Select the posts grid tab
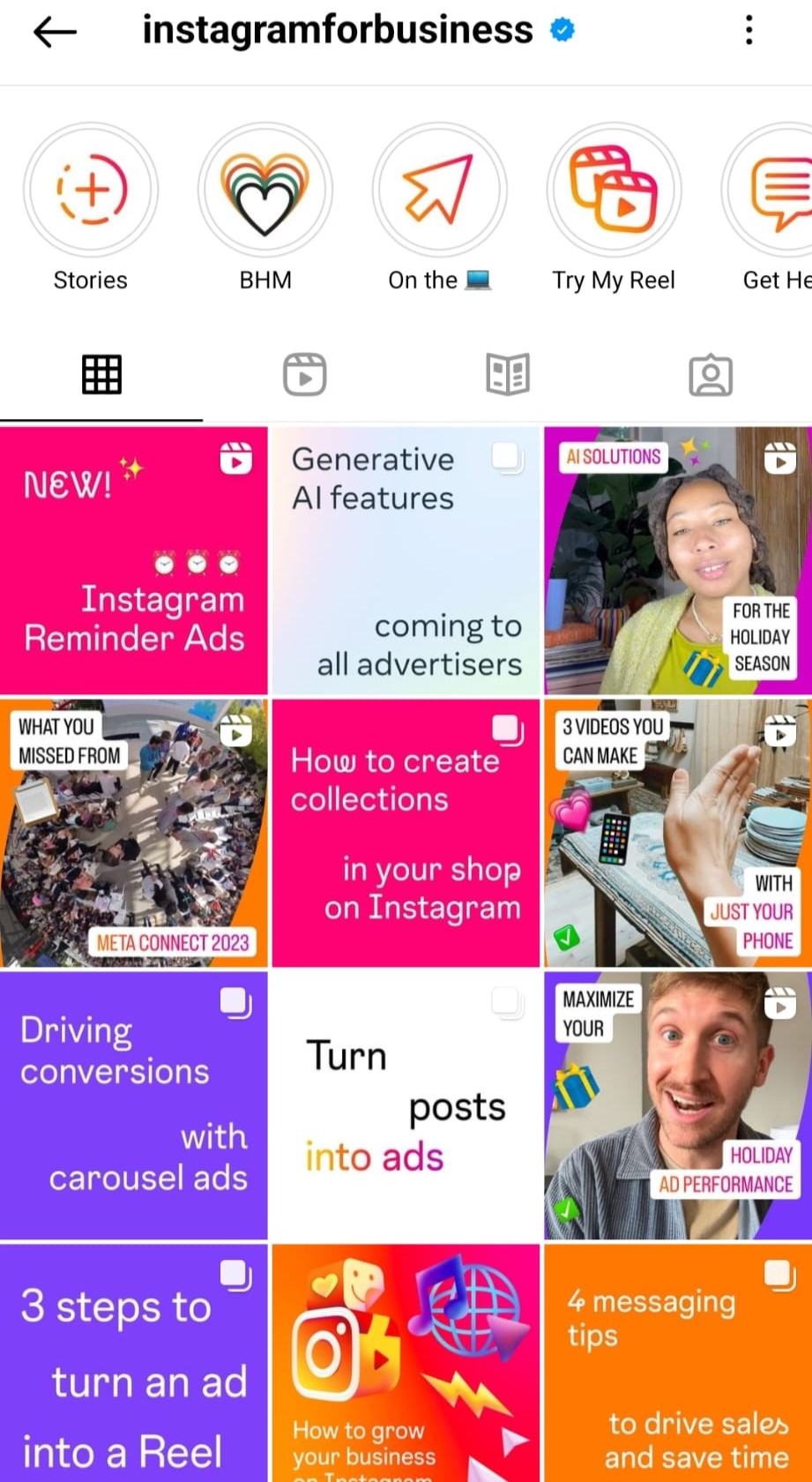Image resolution: width=812 pixels, height=1482 pixels. point(101,375)
